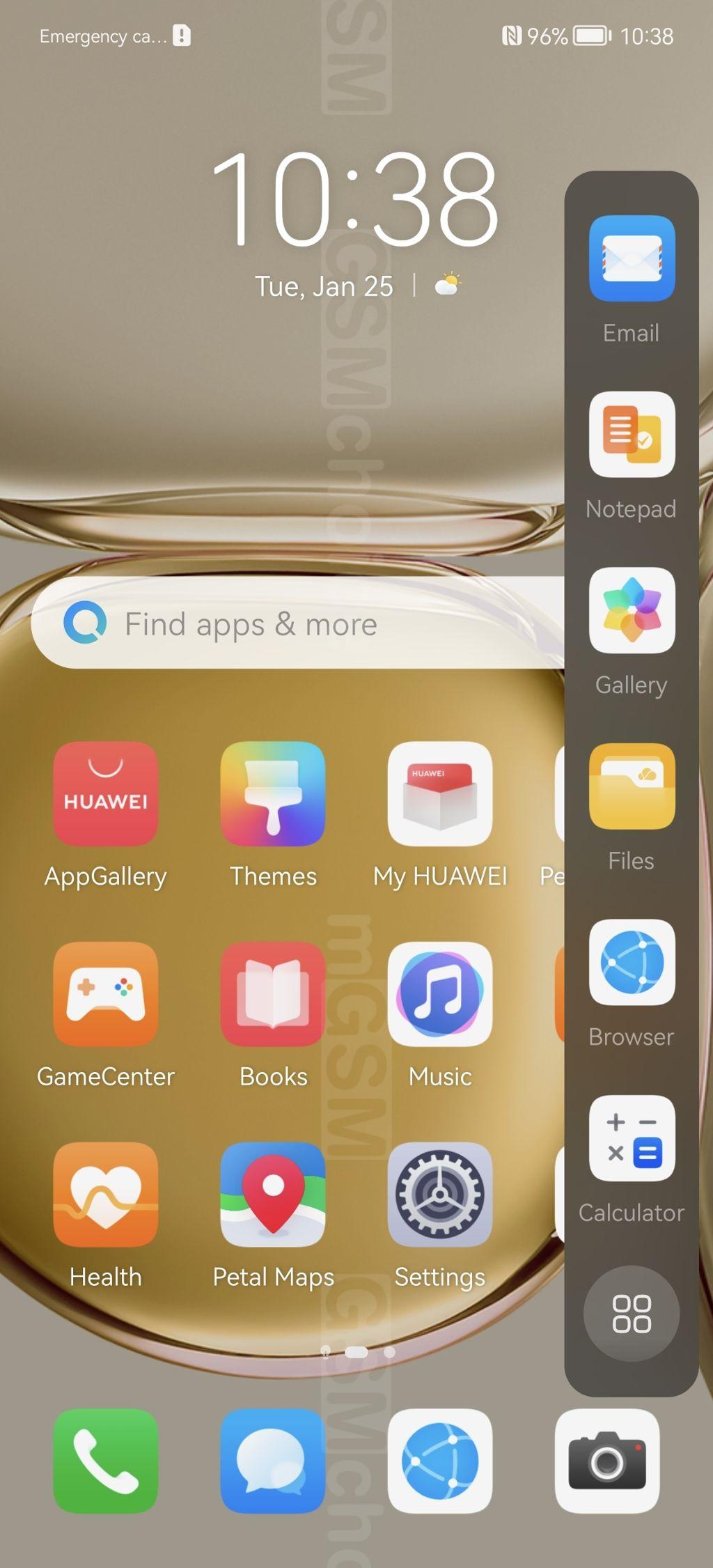Open Settings
Screen dimensions: 713x1568
point(440,1195)
